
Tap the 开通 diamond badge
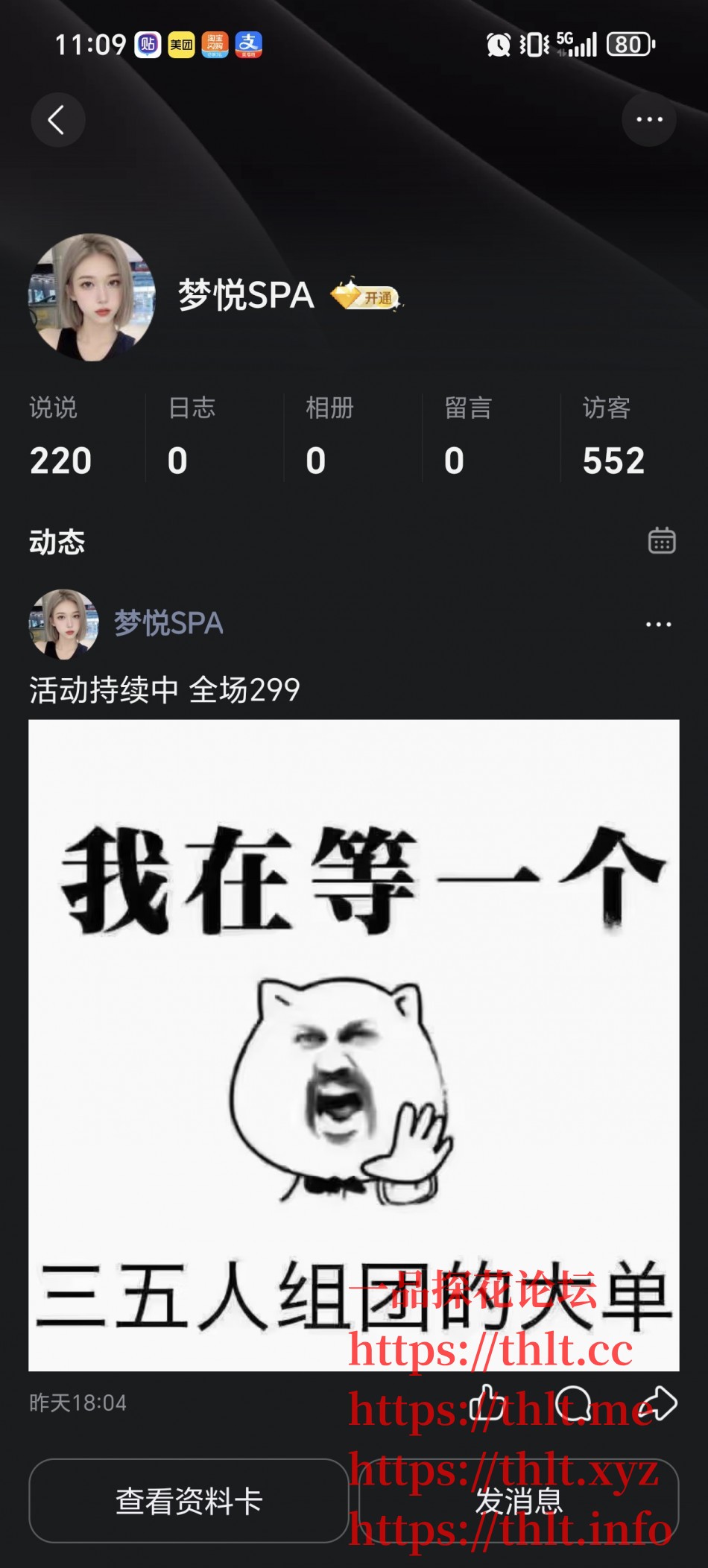tap(366, 297)
